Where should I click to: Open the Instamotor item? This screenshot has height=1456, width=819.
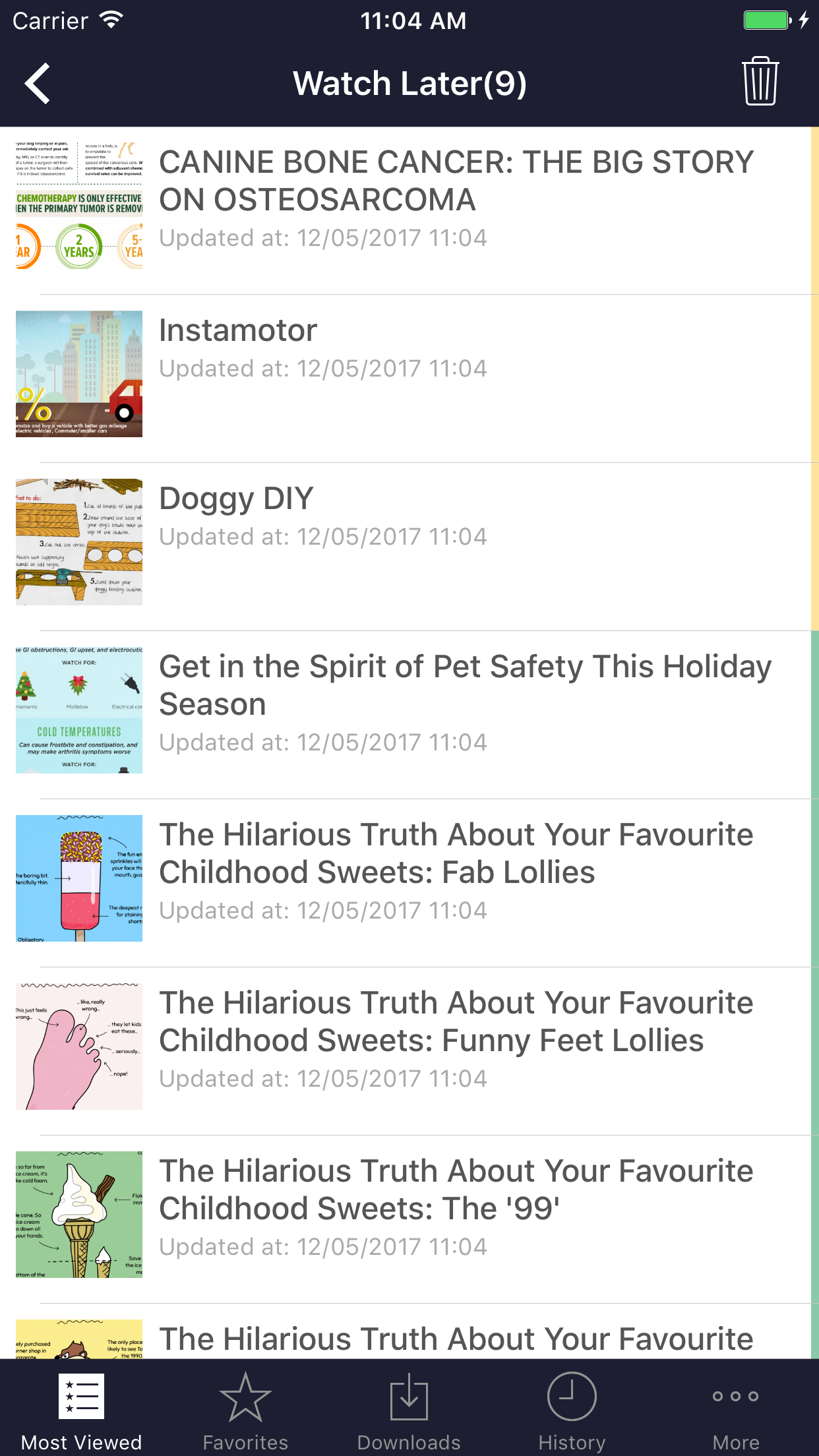tap(409, 379)
